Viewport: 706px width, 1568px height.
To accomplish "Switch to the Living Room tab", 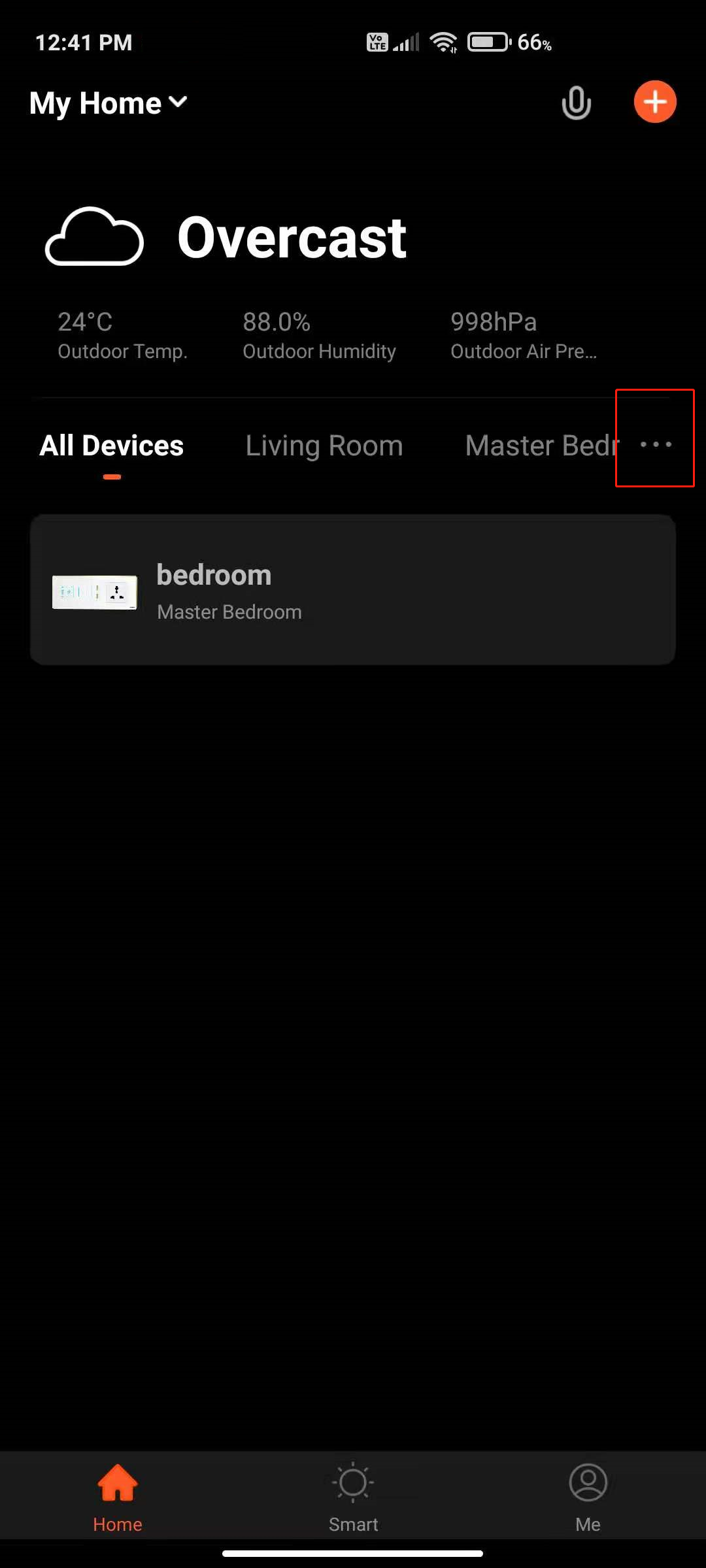I will coord(324,446).
